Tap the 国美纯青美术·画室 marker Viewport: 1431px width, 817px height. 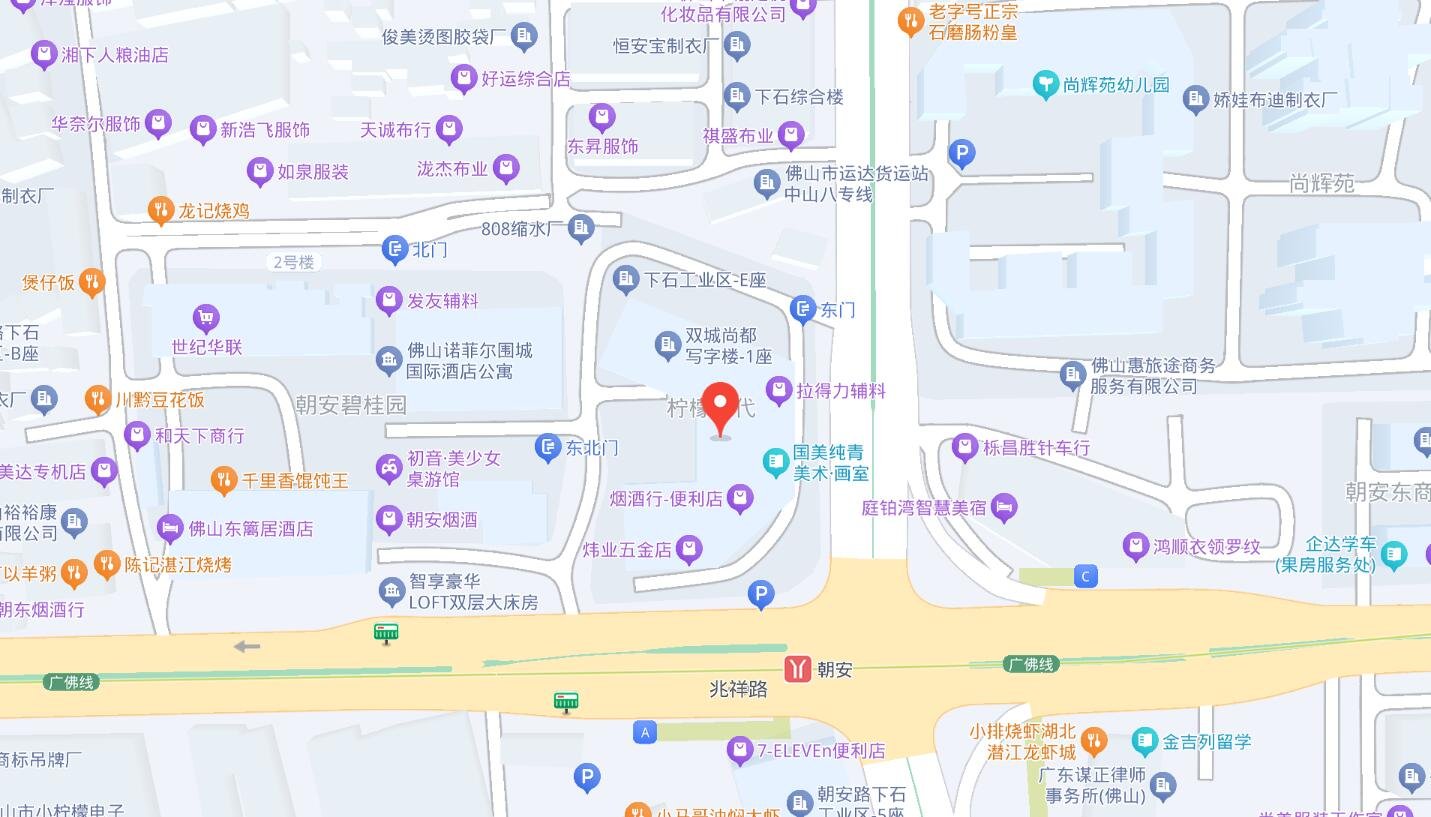pyautogui.click(x=776, y=462)
